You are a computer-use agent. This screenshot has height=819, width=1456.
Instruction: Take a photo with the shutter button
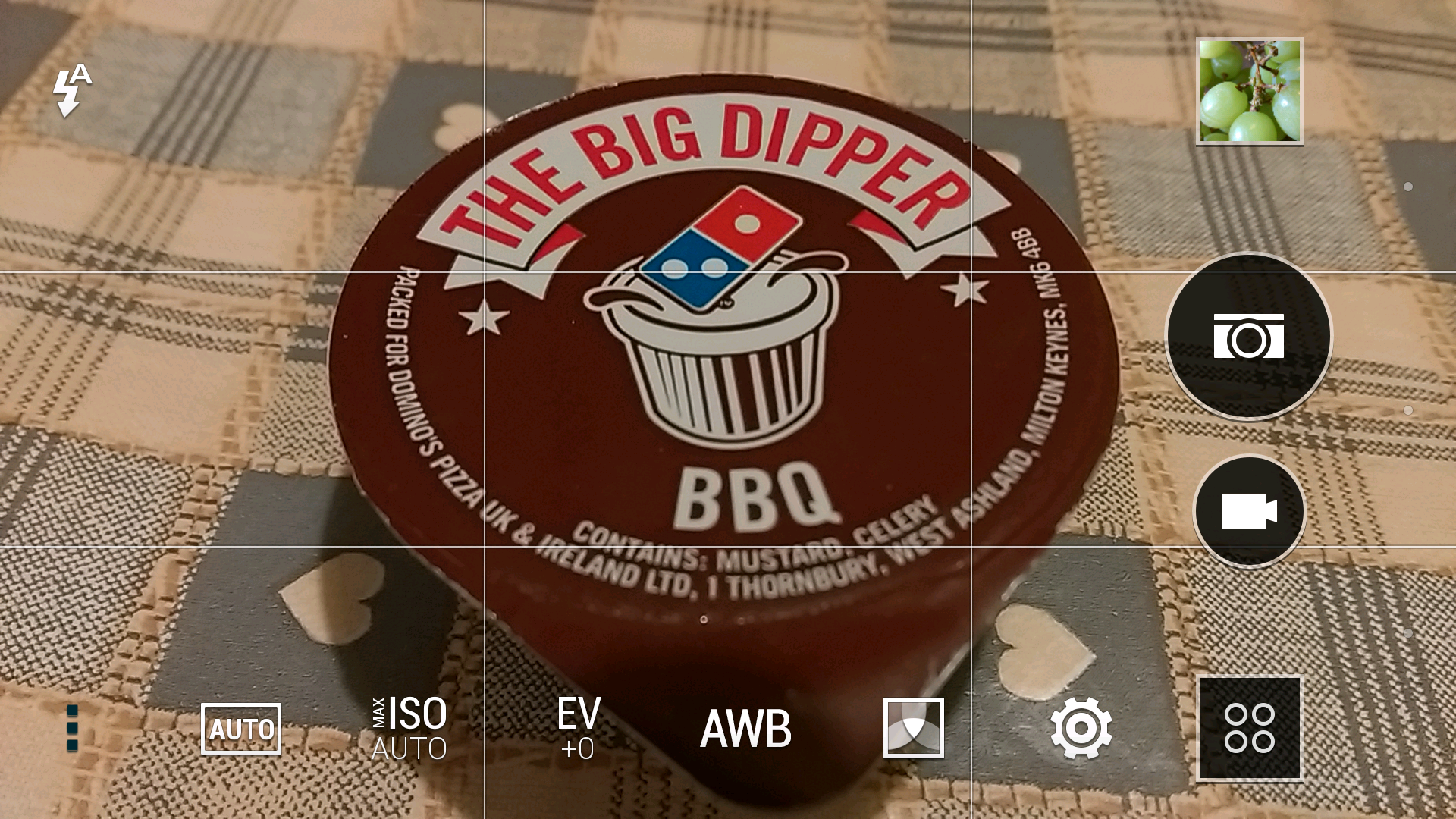coord(1248,336)
